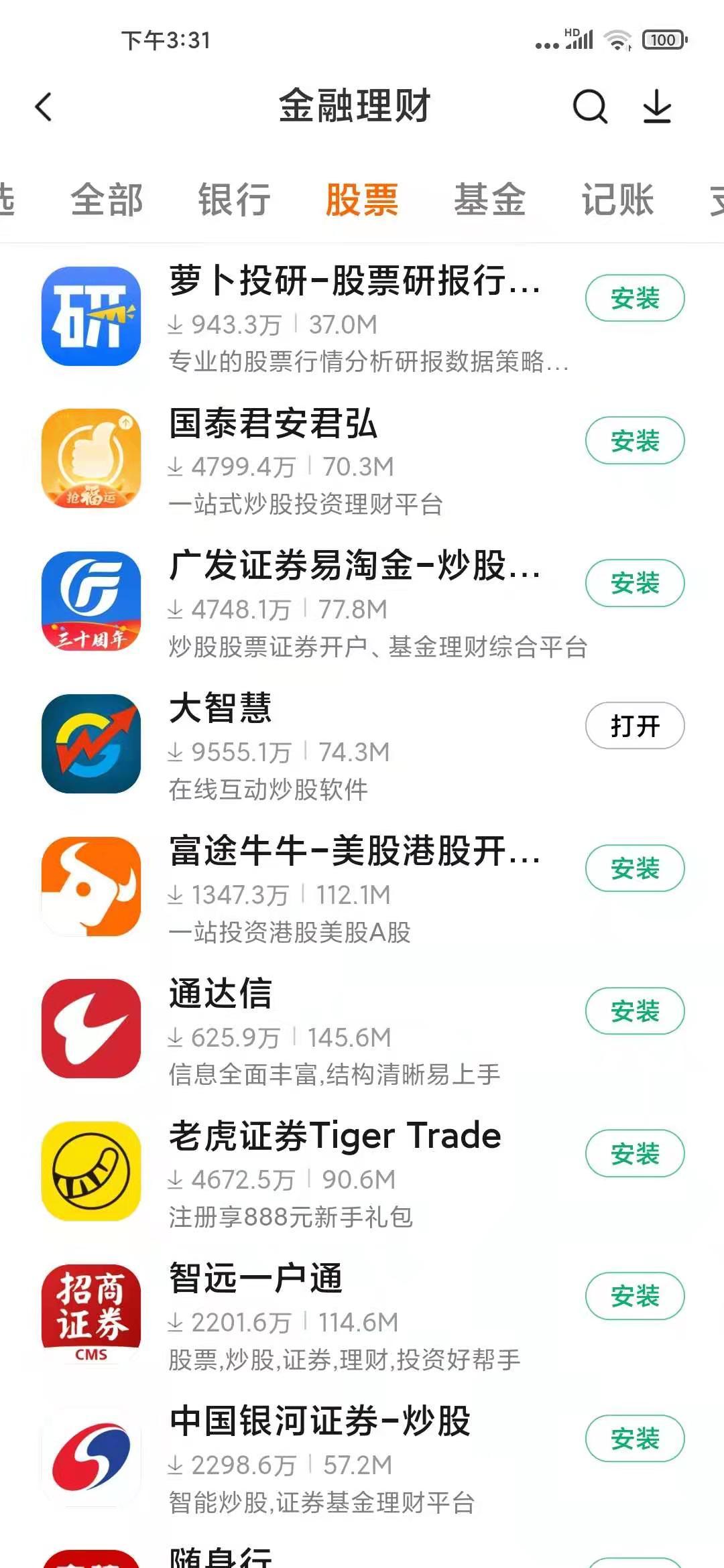724x1568 pixels.
Task: Tap the 富途牛牛 bull logo icon
Action: click(x=90, y=885)
